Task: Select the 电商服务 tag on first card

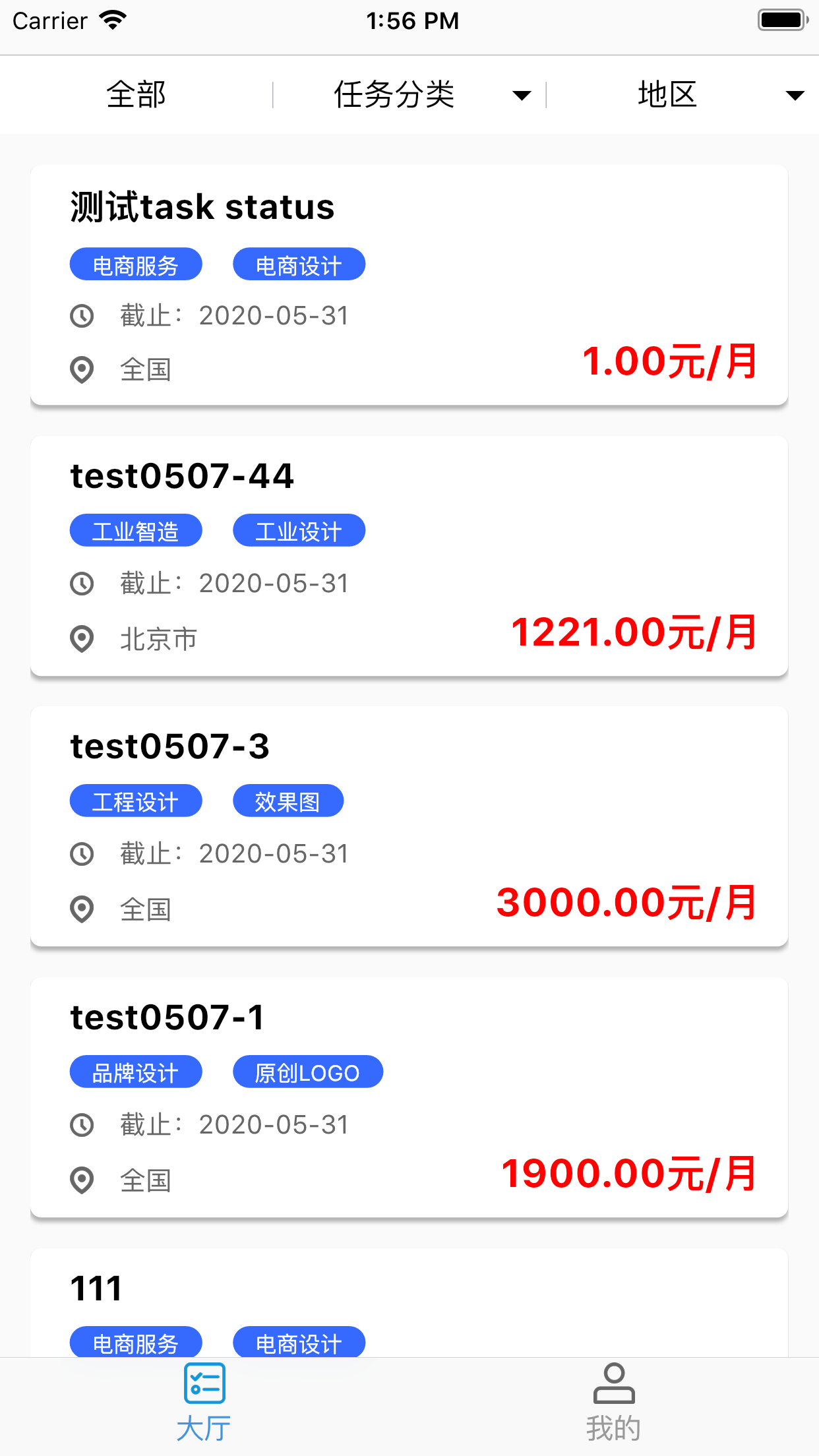Action: click(x=136, y=264)
